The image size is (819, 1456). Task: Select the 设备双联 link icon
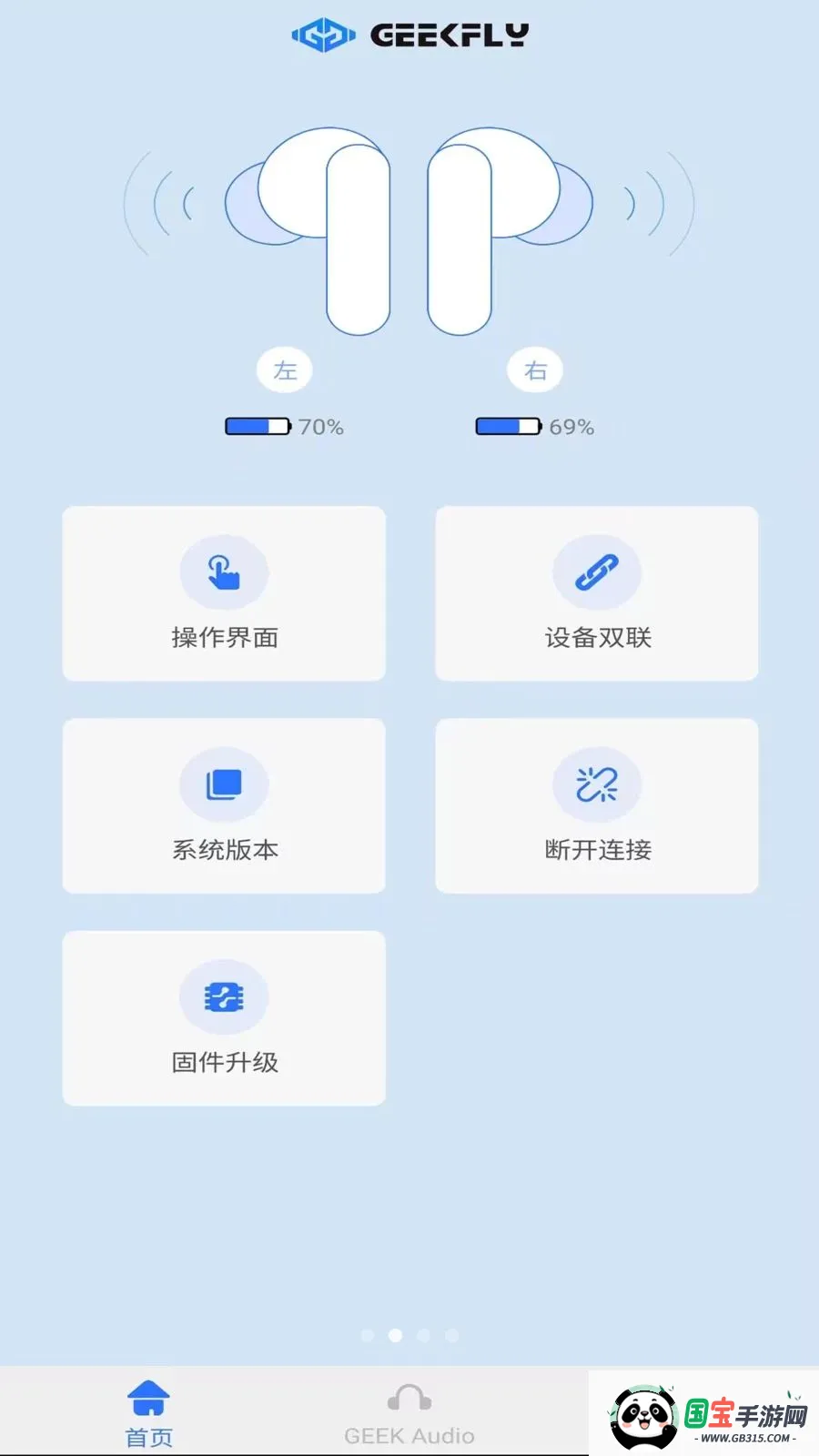click(596, 573)
